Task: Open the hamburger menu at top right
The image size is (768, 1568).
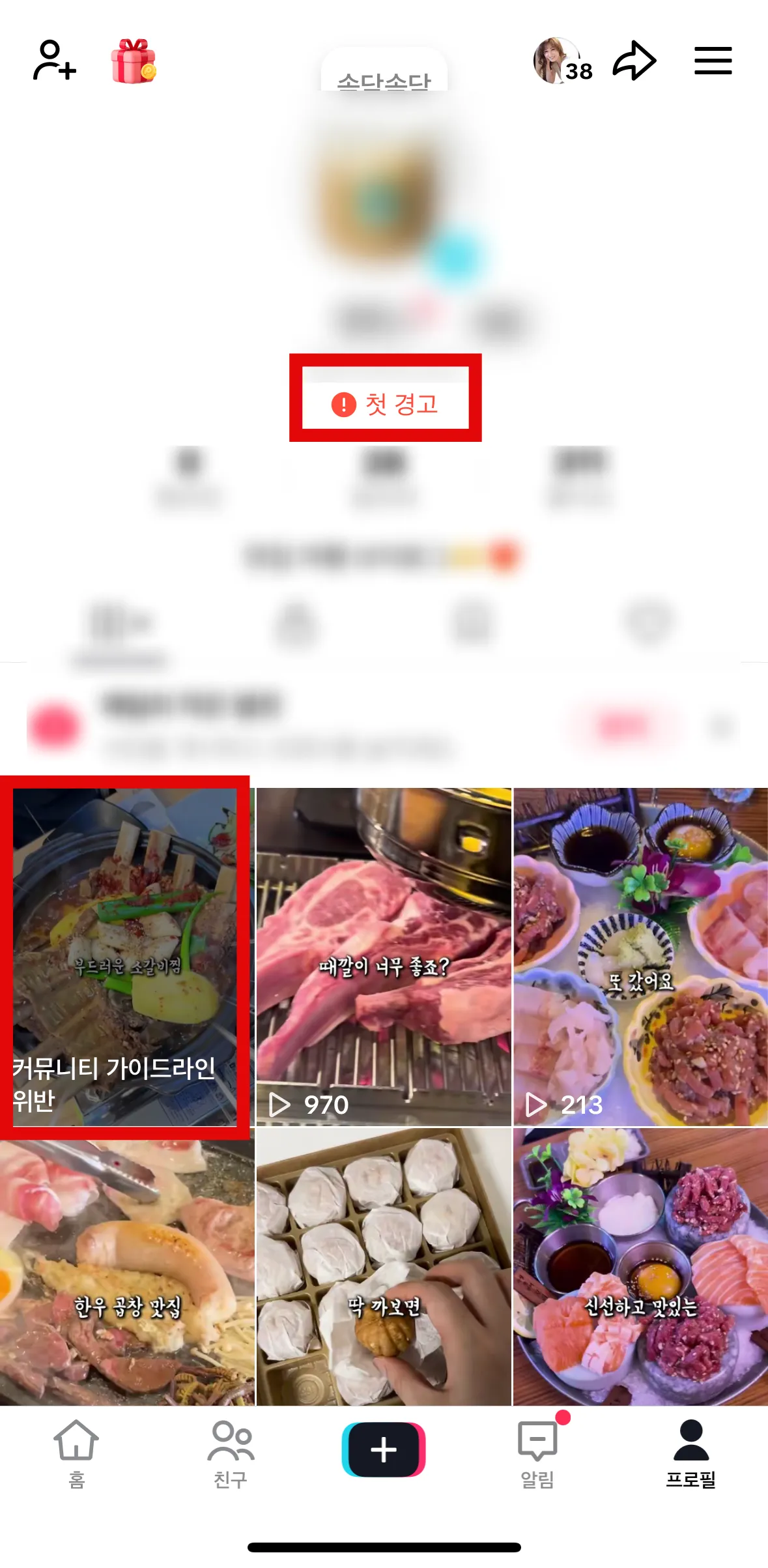Action: pos(713,60)
